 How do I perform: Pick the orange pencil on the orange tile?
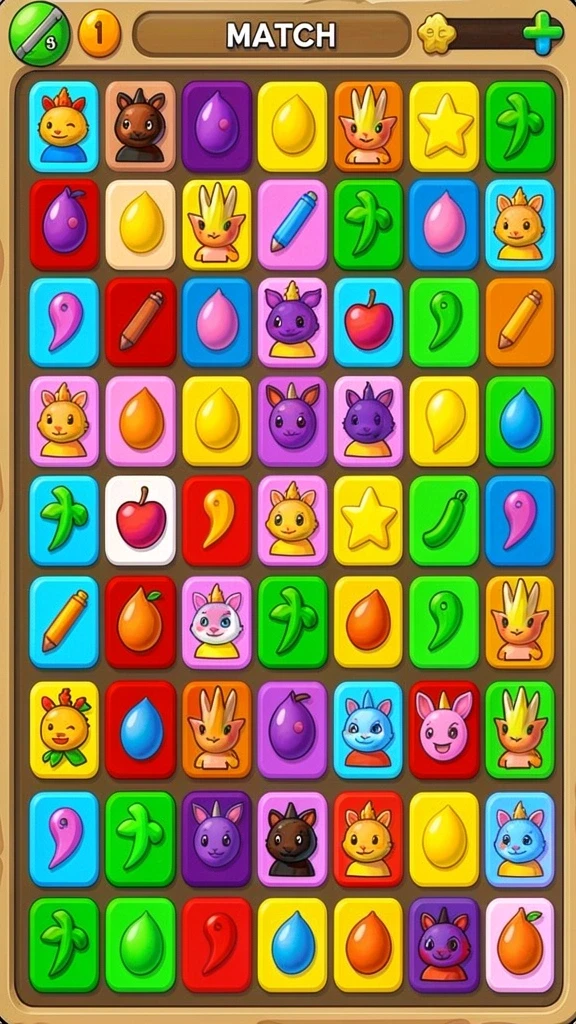coord(520,322)
